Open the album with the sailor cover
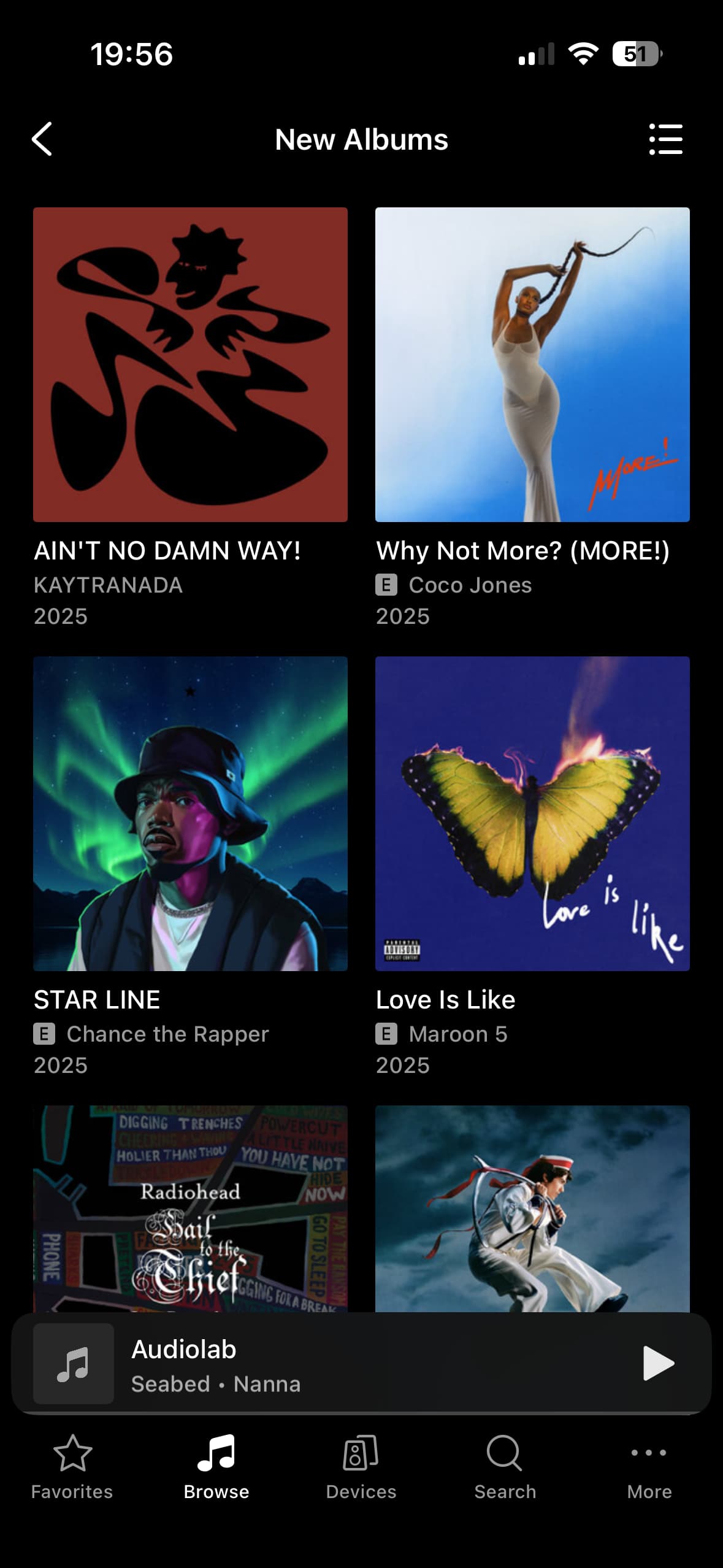Screen dimensions: 723x1568 point(532,1209)
